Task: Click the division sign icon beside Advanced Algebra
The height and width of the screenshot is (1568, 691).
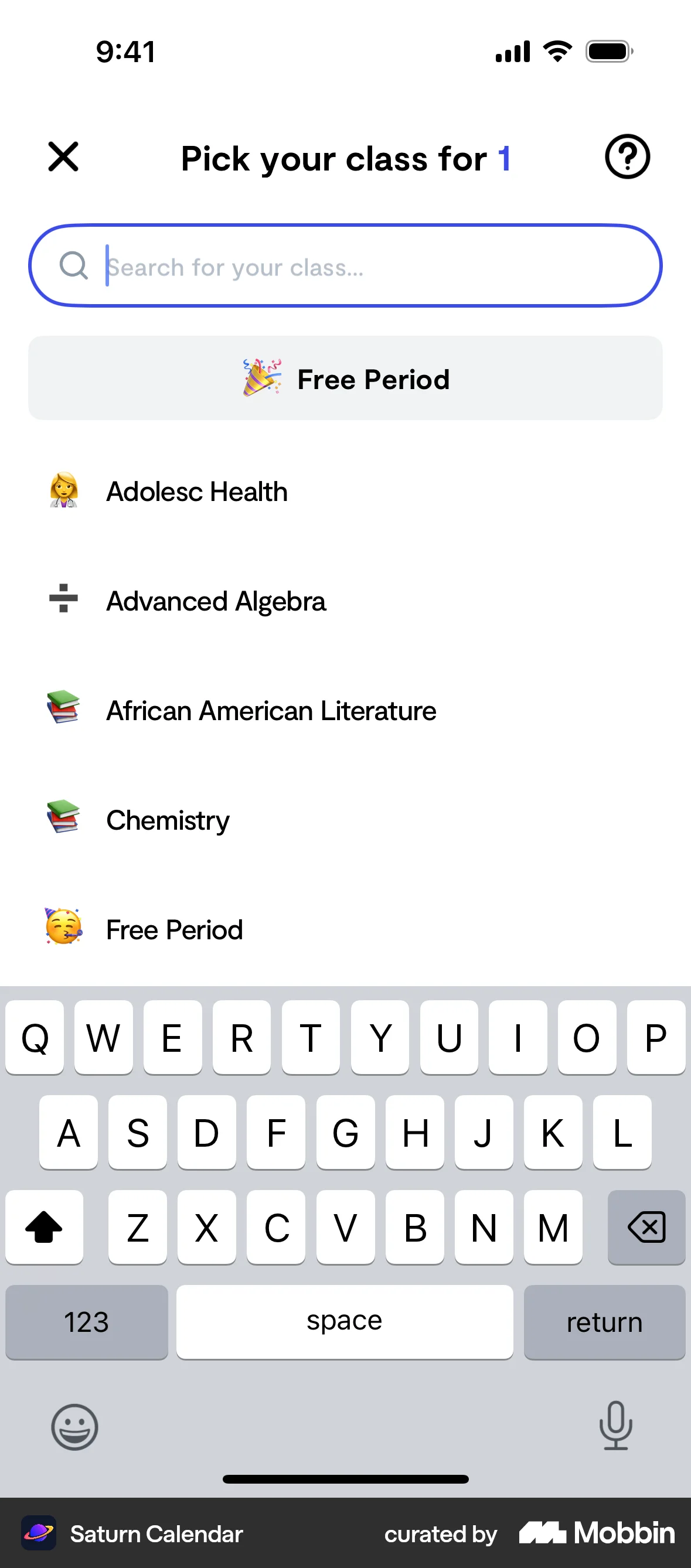Action: (x=62, y=600)
